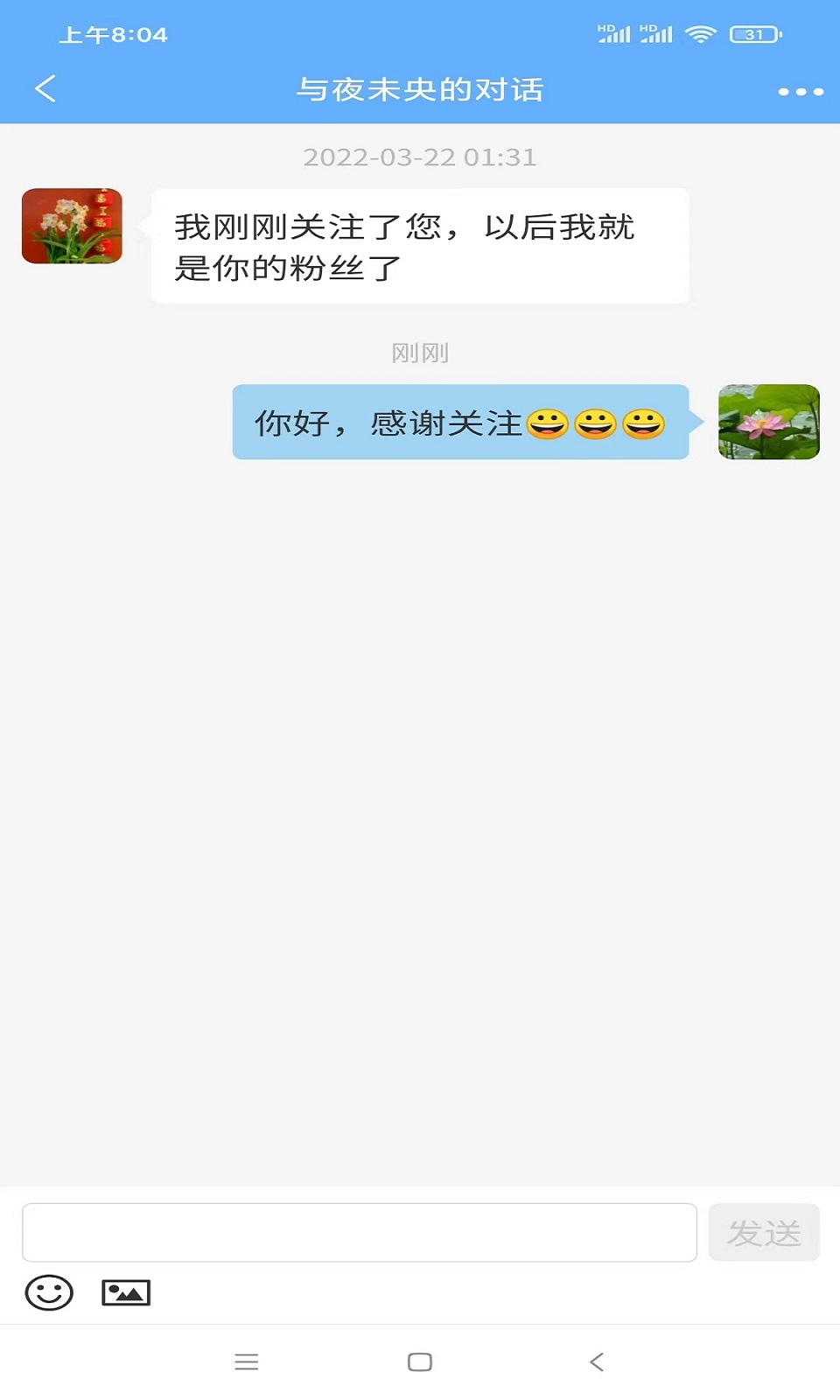Tap the 发送 send button
The width and height of the screenshot is (840, 1400).
764,1232
